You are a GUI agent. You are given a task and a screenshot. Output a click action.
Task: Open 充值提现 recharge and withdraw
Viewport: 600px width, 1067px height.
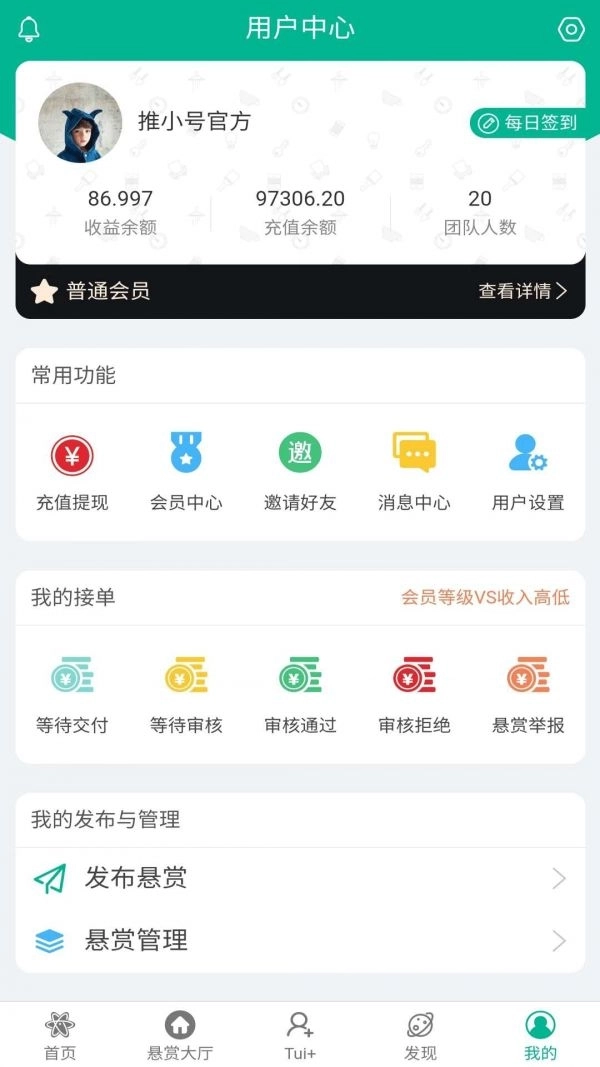point(72,472)
